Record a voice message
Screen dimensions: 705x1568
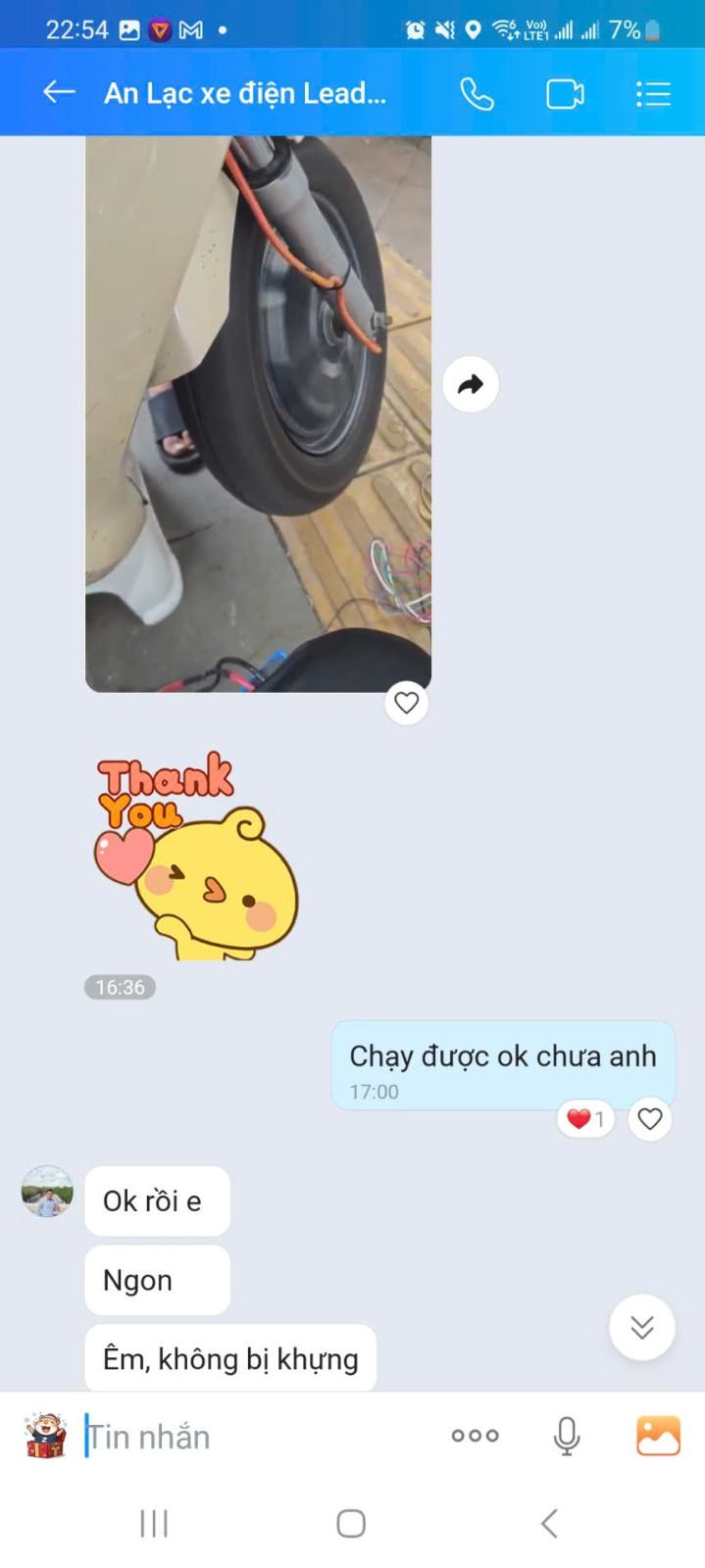pos(566,1437)
